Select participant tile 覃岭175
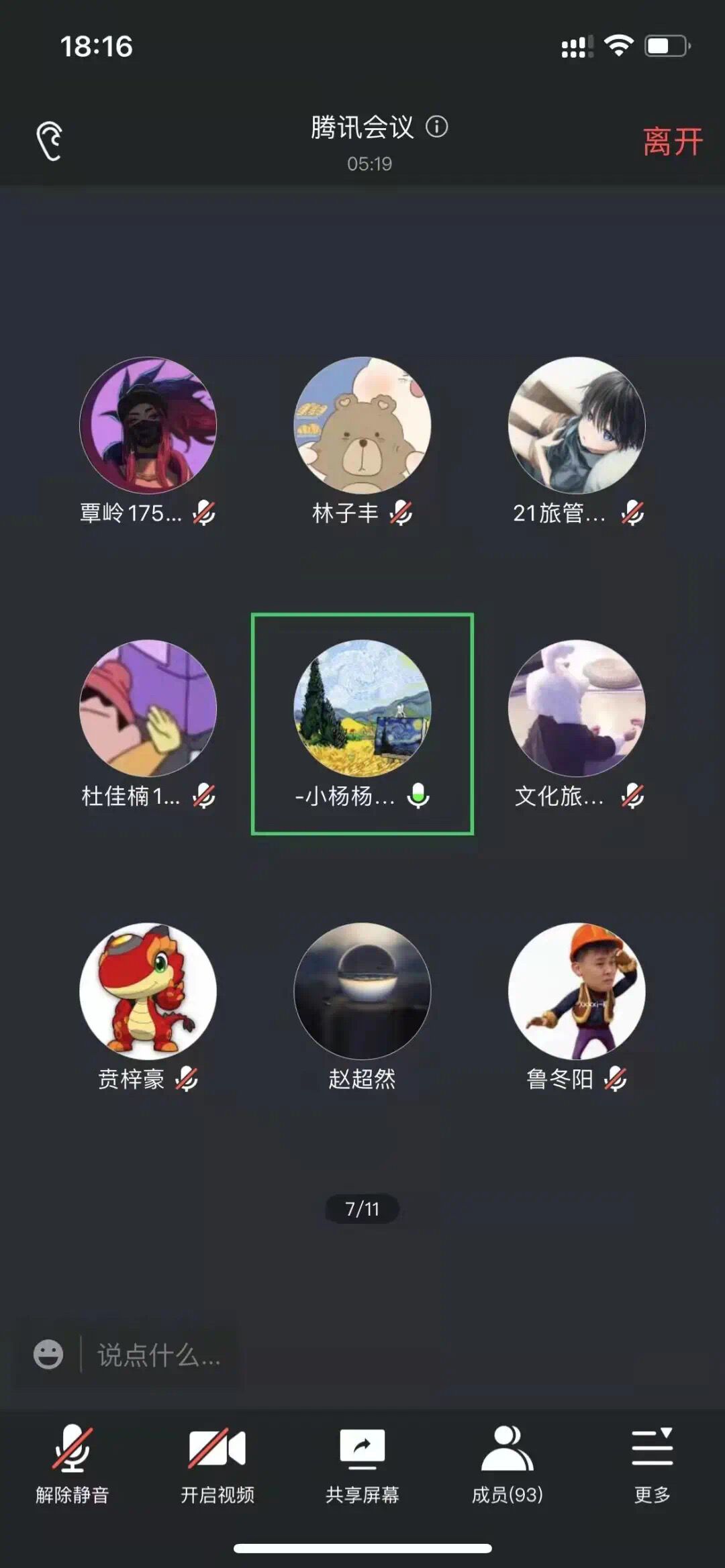This screenshot has height=1568, width=725. (x=148, y=426)
